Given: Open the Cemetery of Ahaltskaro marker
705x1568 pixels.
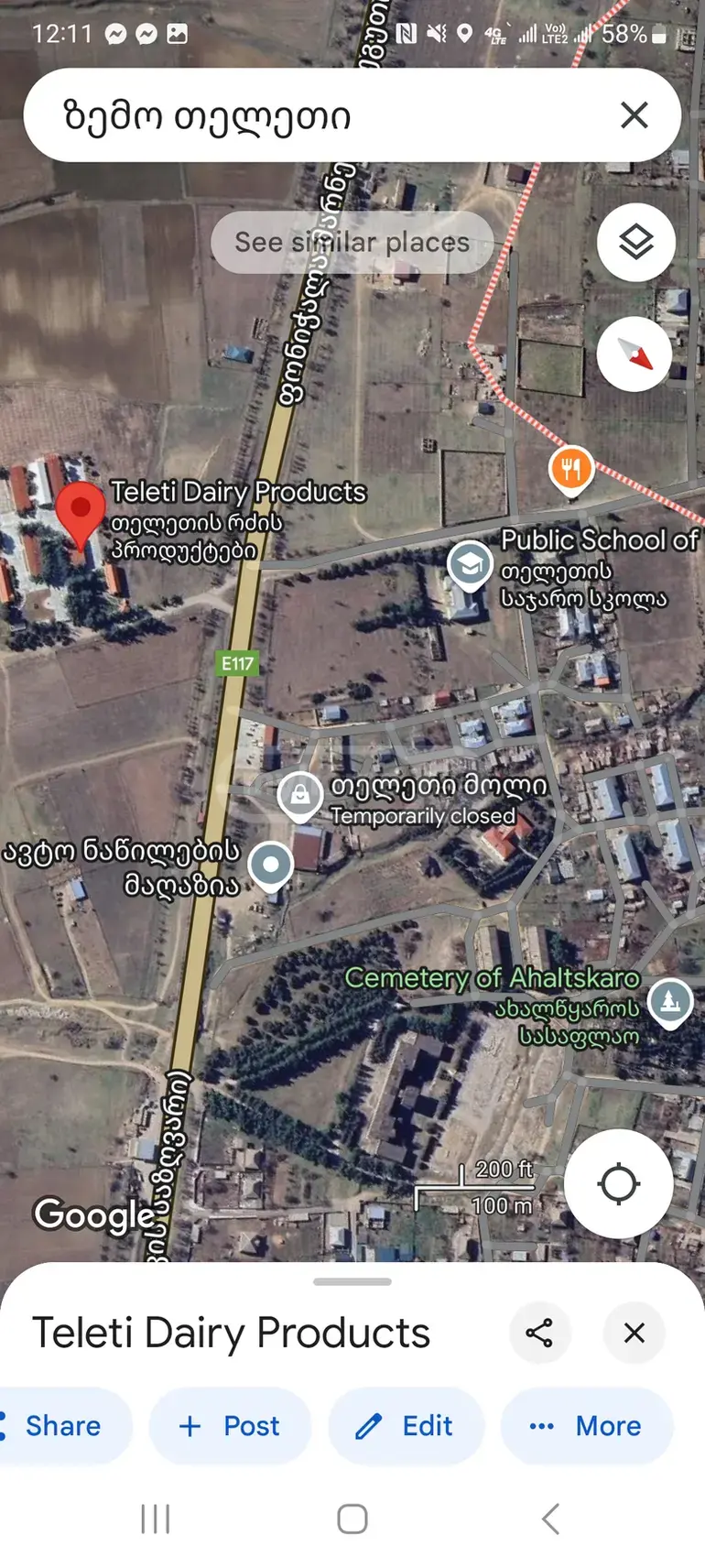Looking at the screenshot, I should pyautogui.click(x=669, y=1002).
